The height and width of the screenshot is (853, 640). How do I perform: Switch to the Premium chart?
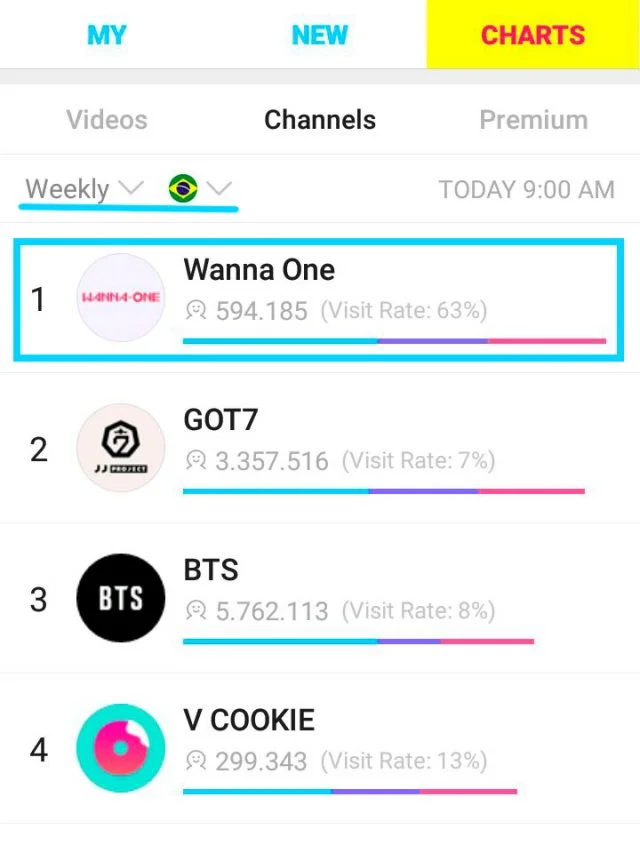point(533,120)
